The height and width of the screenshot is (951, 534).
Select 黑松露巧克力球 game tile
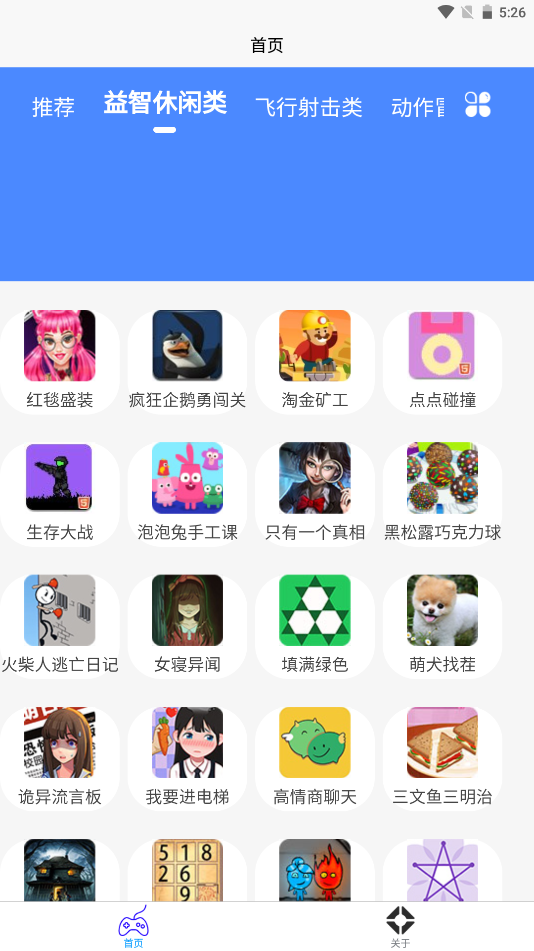coord(442,494)
